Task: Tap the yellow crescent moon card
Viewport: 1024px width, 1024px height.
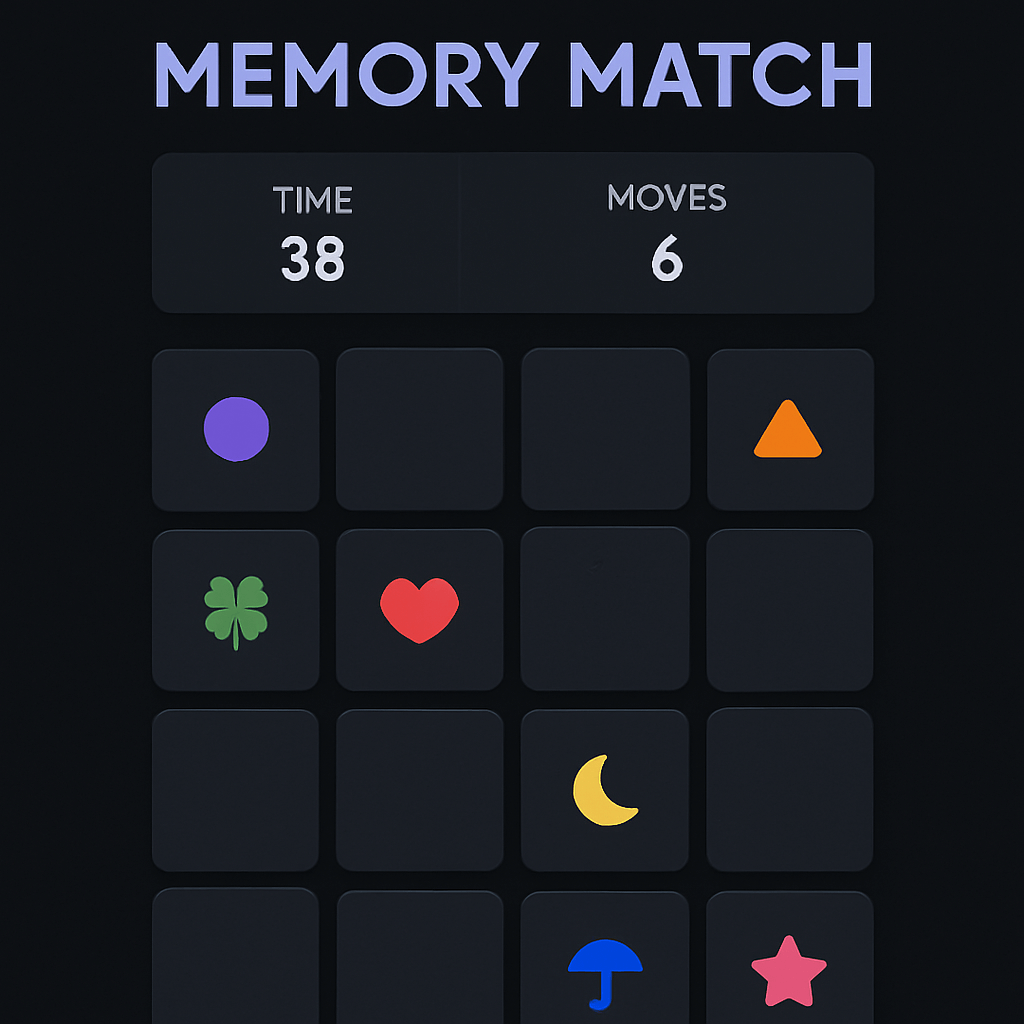Action: [605, 790]
